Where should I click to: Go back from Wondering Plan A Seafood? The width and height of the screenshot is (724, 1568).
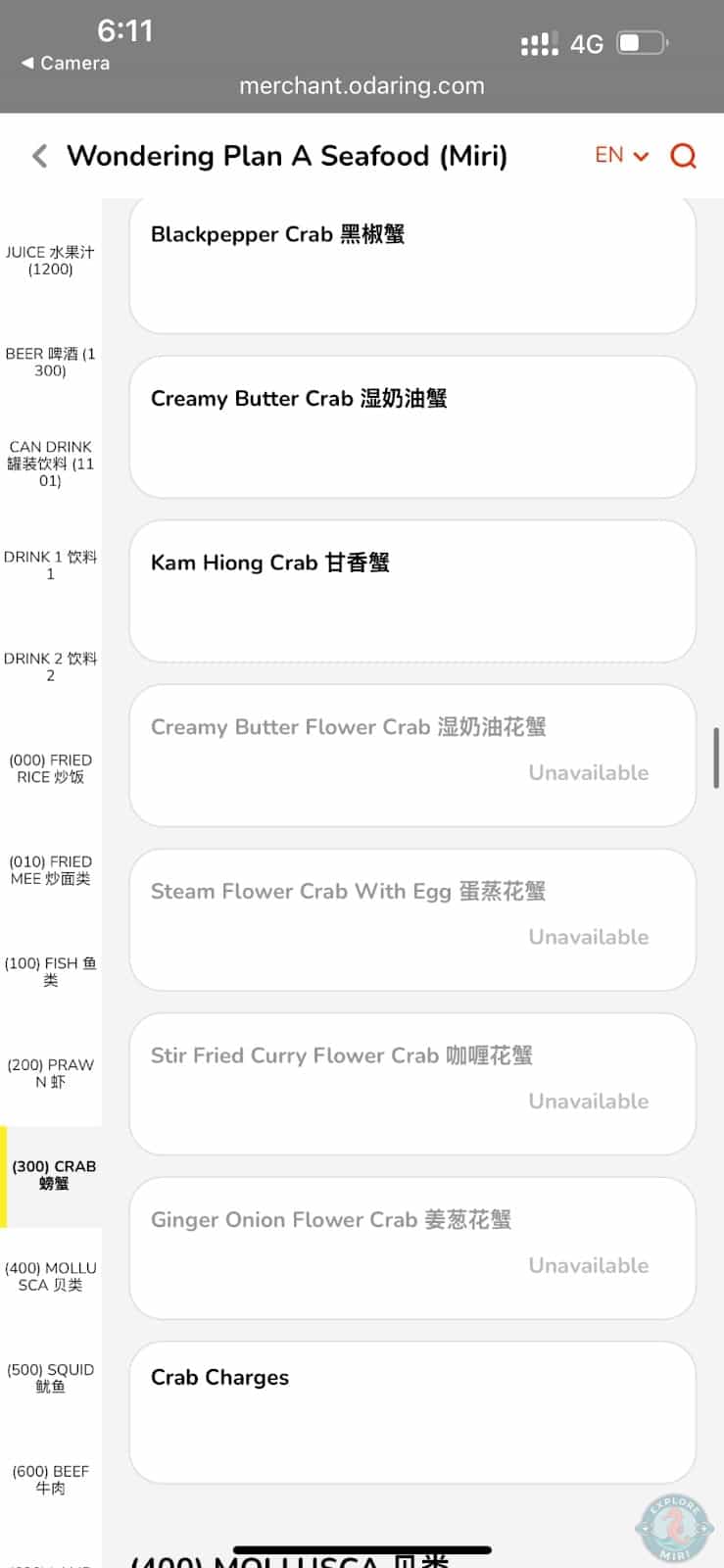pos(40,156)
